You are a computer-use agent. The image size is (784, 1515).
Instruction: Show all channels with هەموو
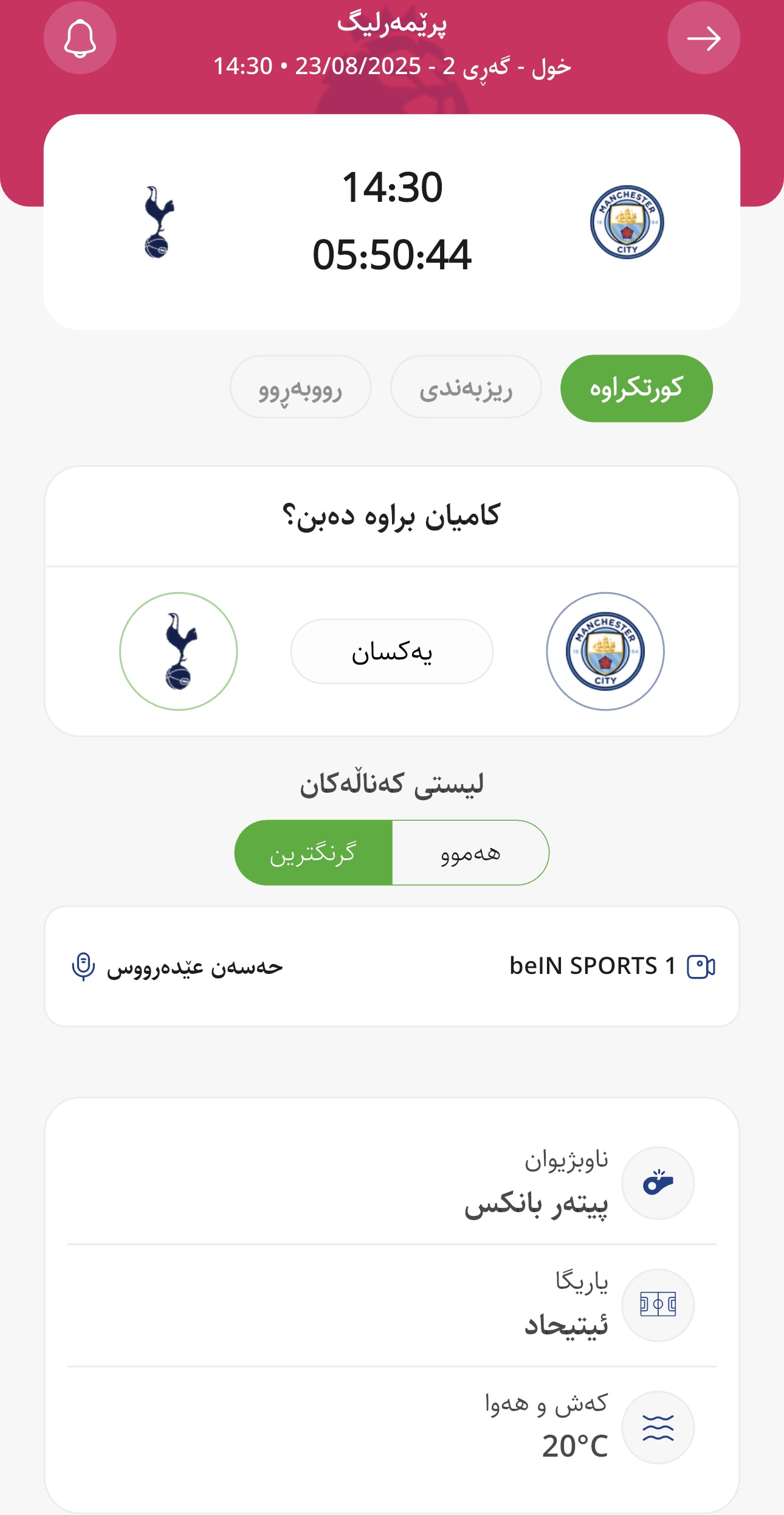[470, 853]
